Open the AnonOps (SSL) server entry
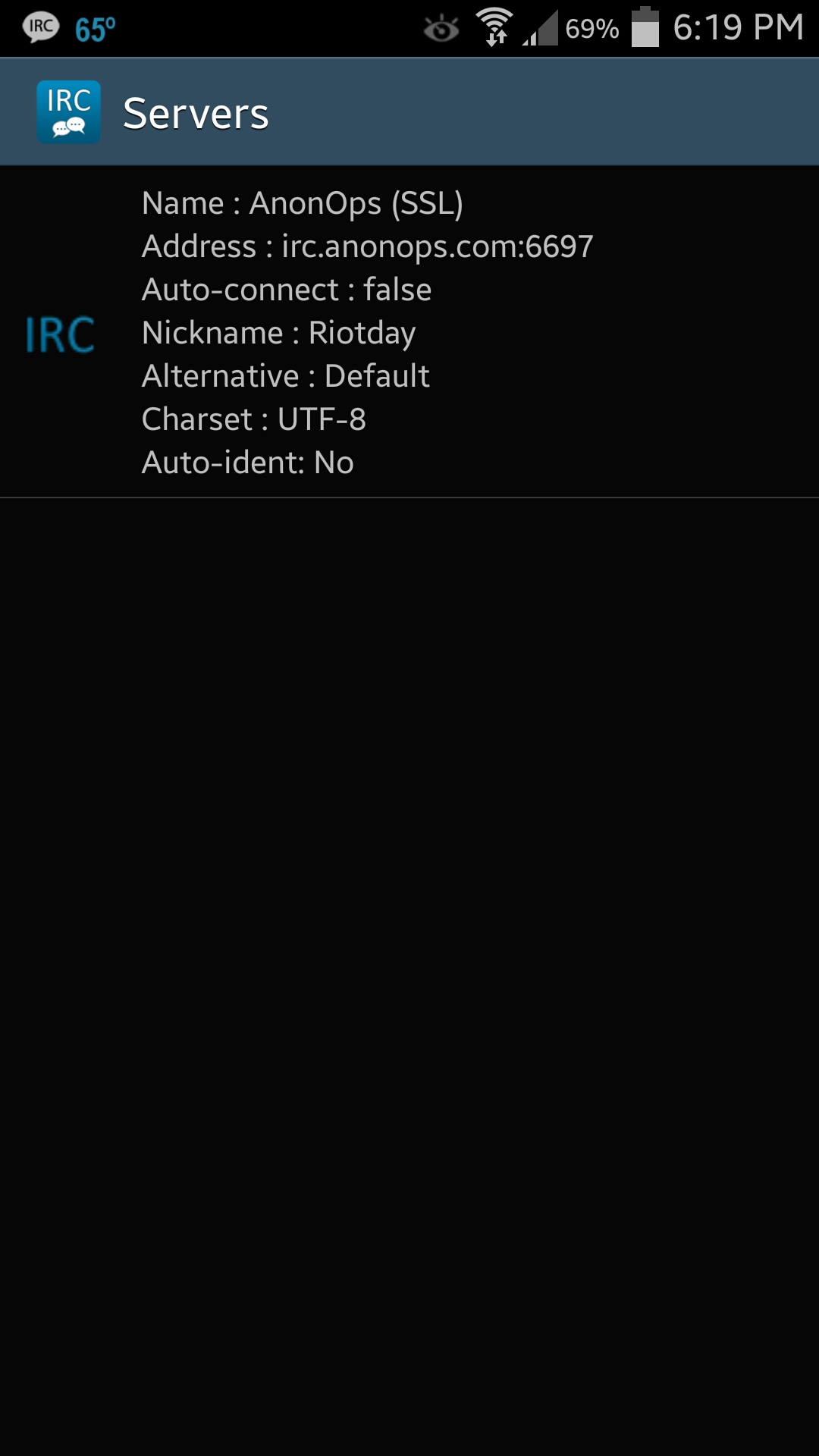This screenshot has width=819, height=1456. point(409,332)
